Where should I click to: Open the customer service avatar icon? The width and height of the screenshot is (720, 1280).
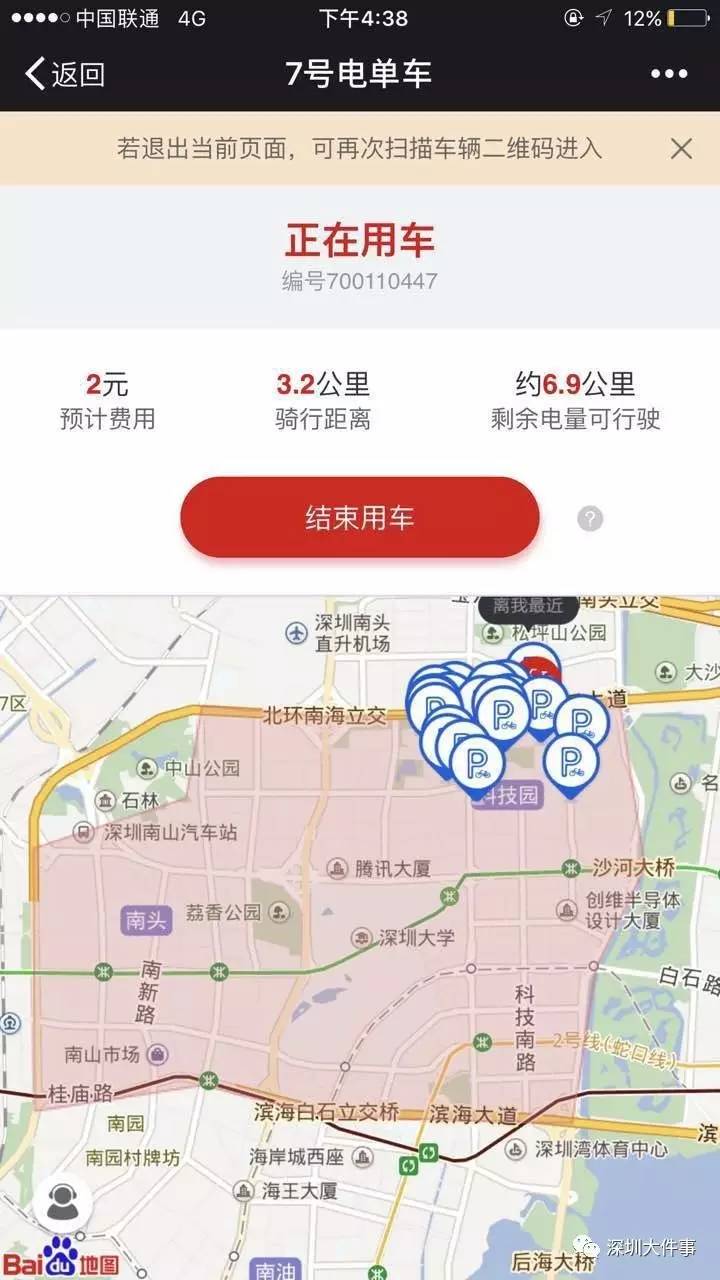(63, 1202)
